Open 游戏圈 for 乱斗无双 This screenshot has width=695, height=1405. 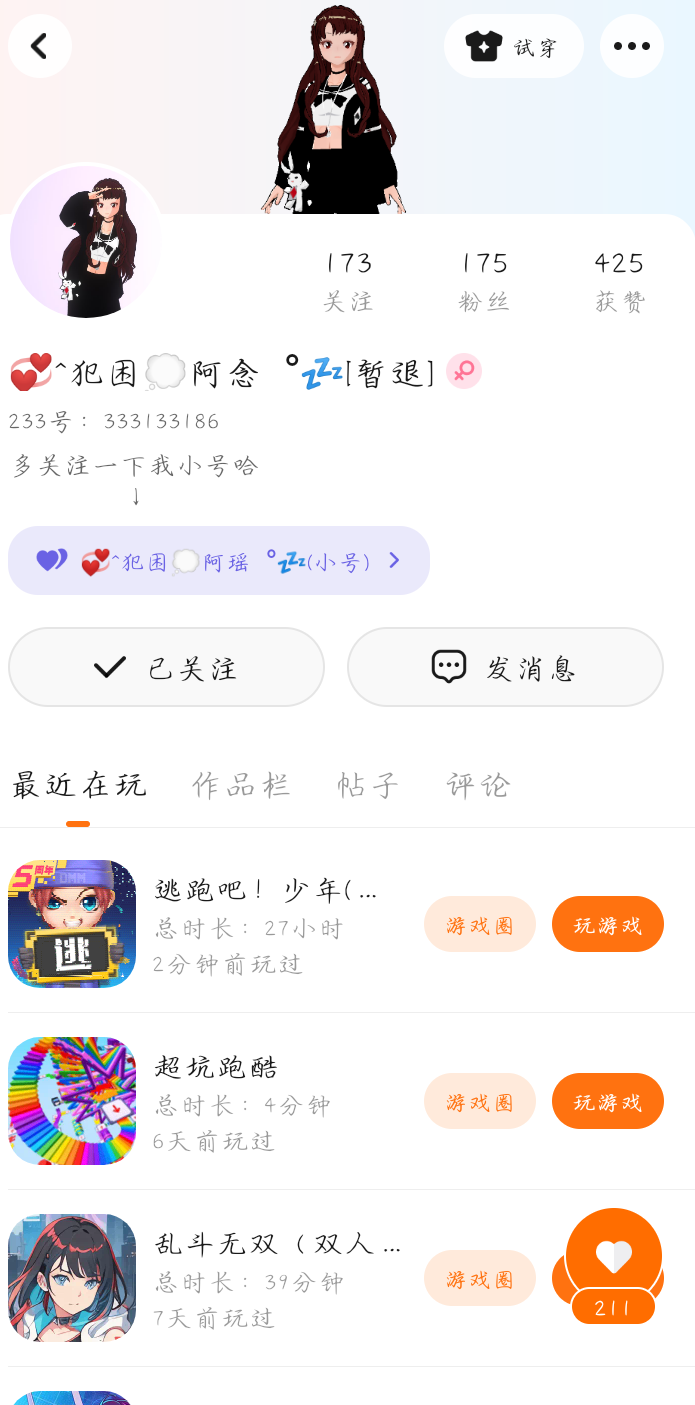click(480, 1278)
